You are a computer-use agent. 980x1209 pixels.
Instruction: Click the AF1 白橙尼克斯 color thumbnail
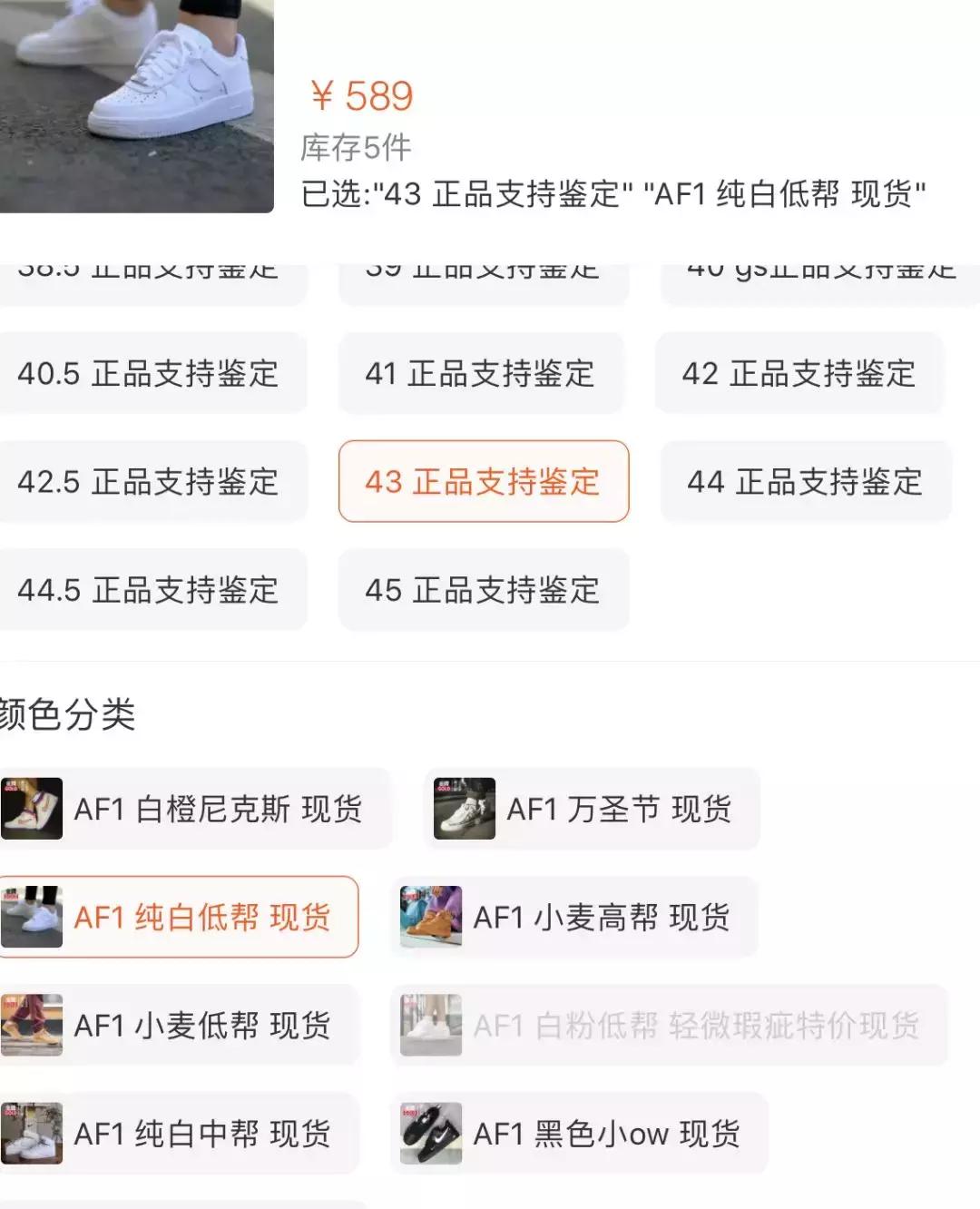(x=33, y=809)
